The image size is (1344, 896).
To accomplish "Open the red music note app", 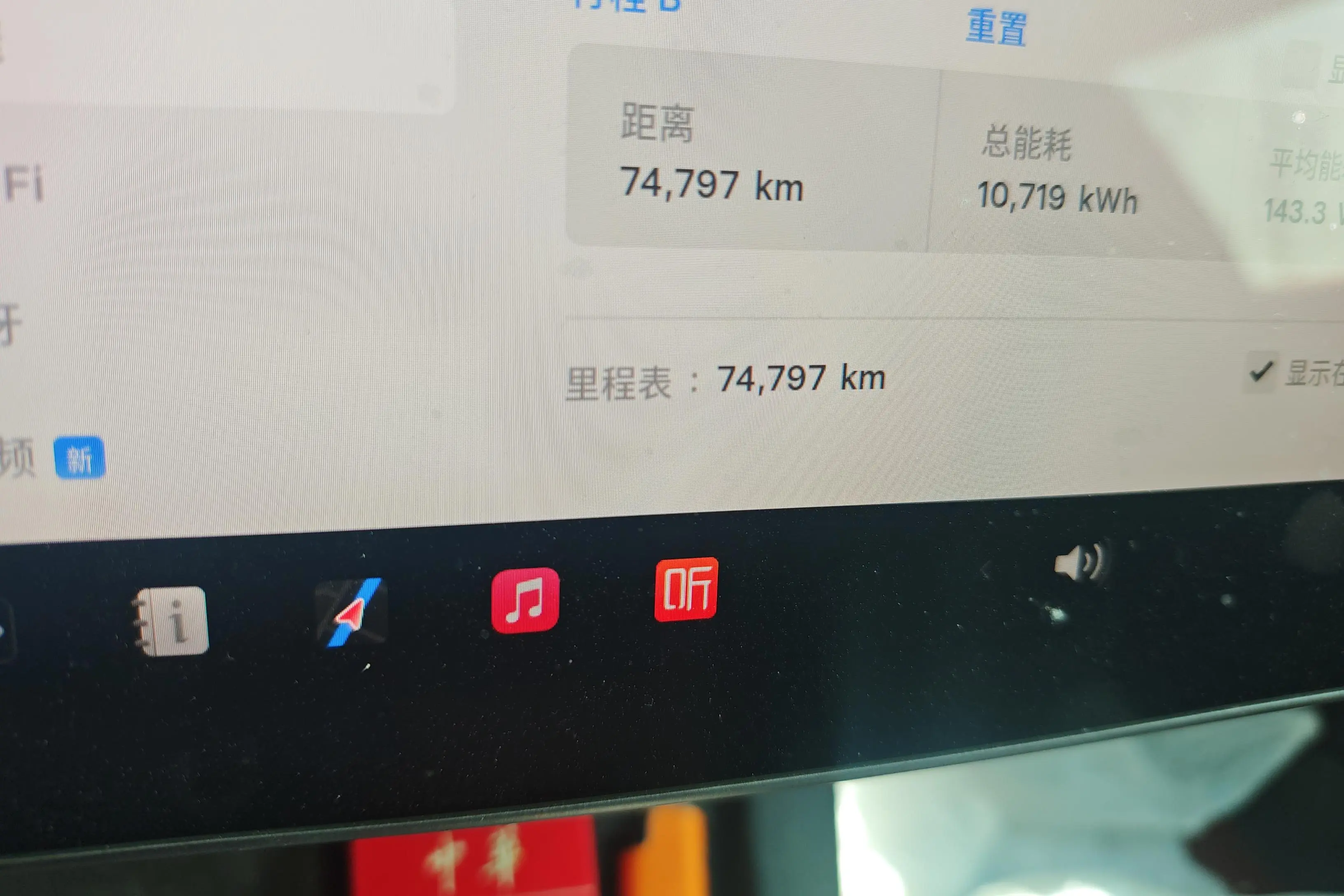I will pos(525,601).
